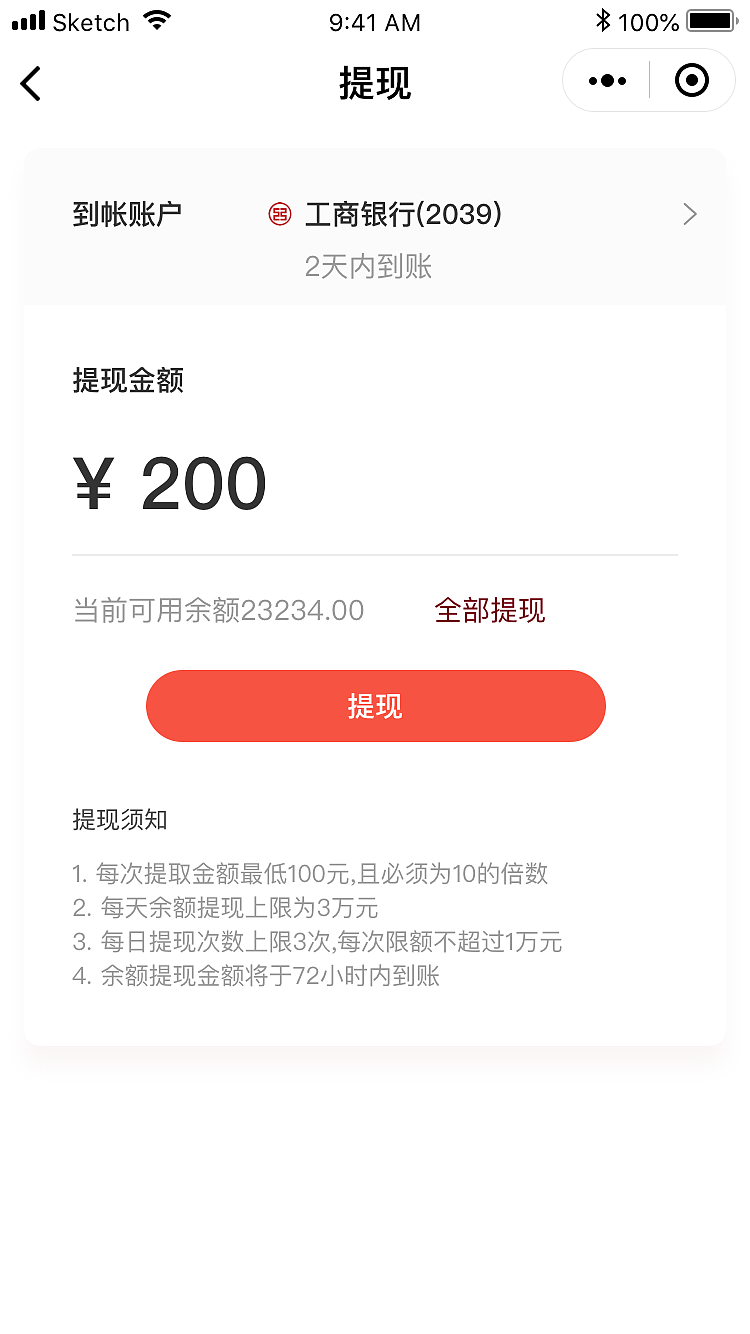The height and width of the screenshot is (1334, 750).
Task: Confirm with the red 提现 button
Action: [376, 706]
